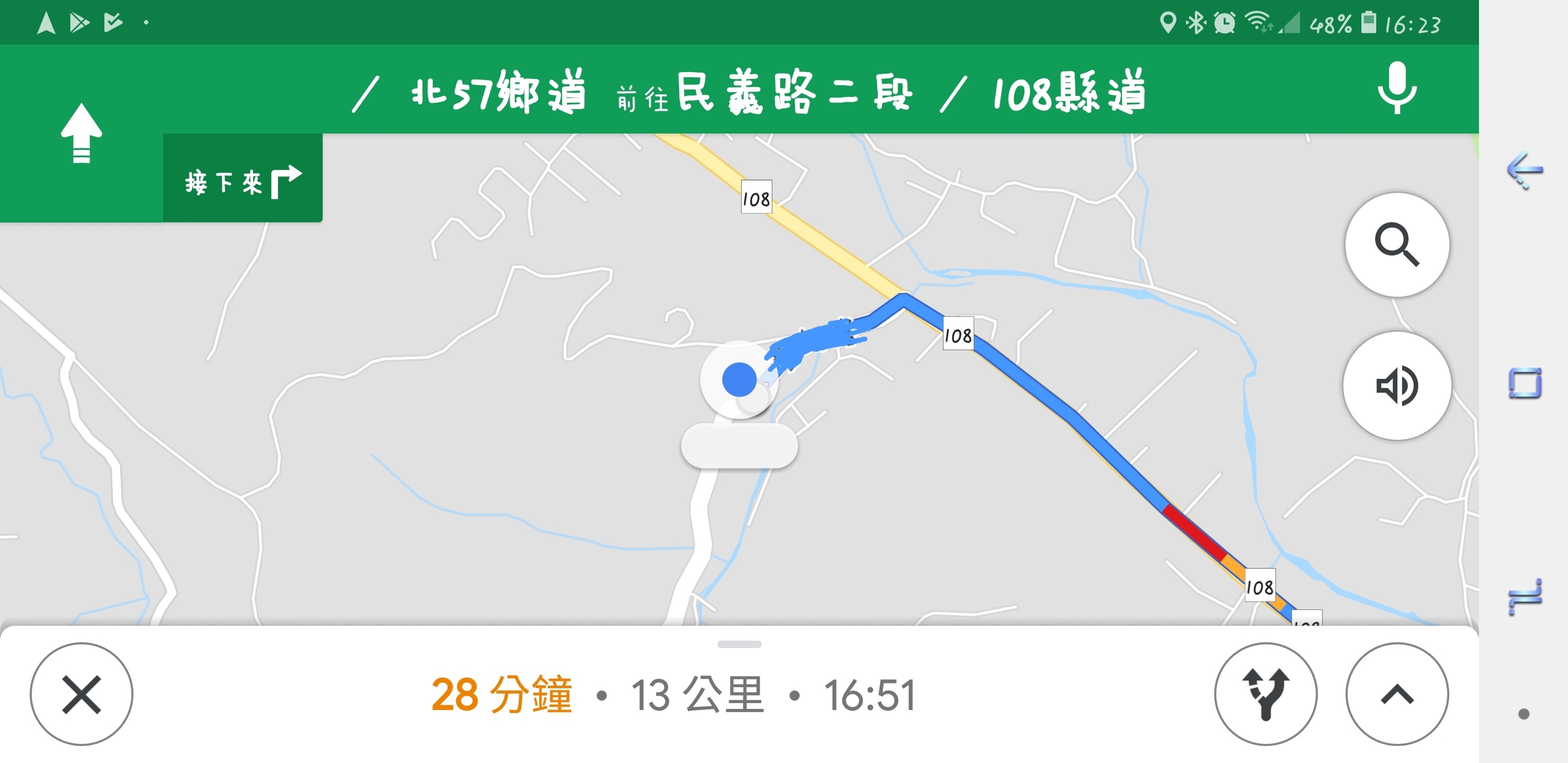
Task: Expand the trip details panel
Action: point(1396,694)
